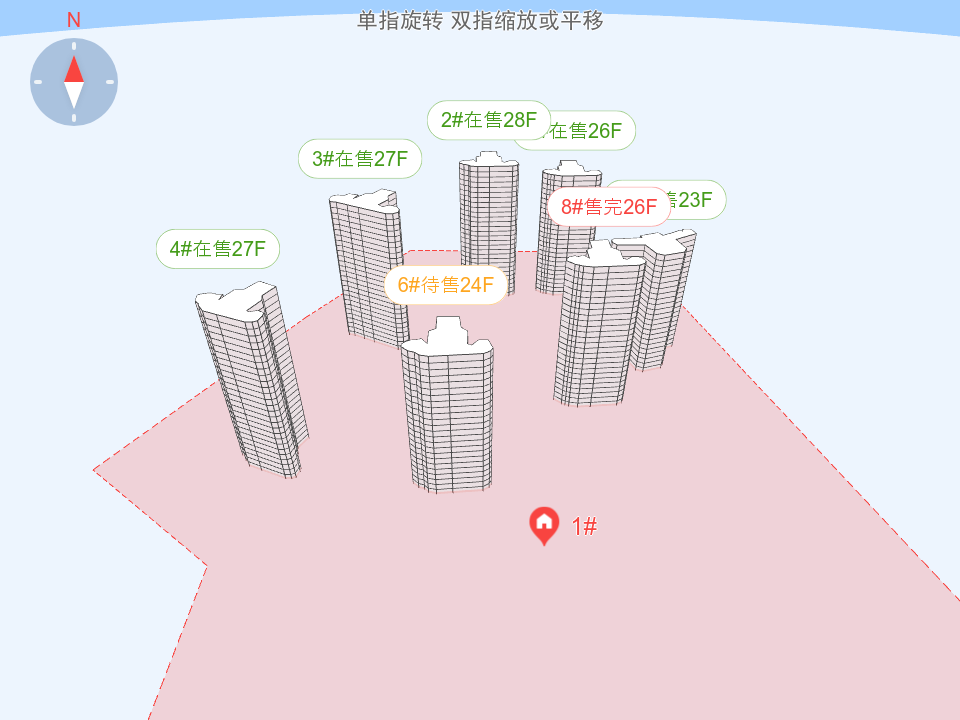This screenshot has width=960, height=720.
Task: Open the sold-out 8#售完26F building label
Action: [x=608, y=207]
